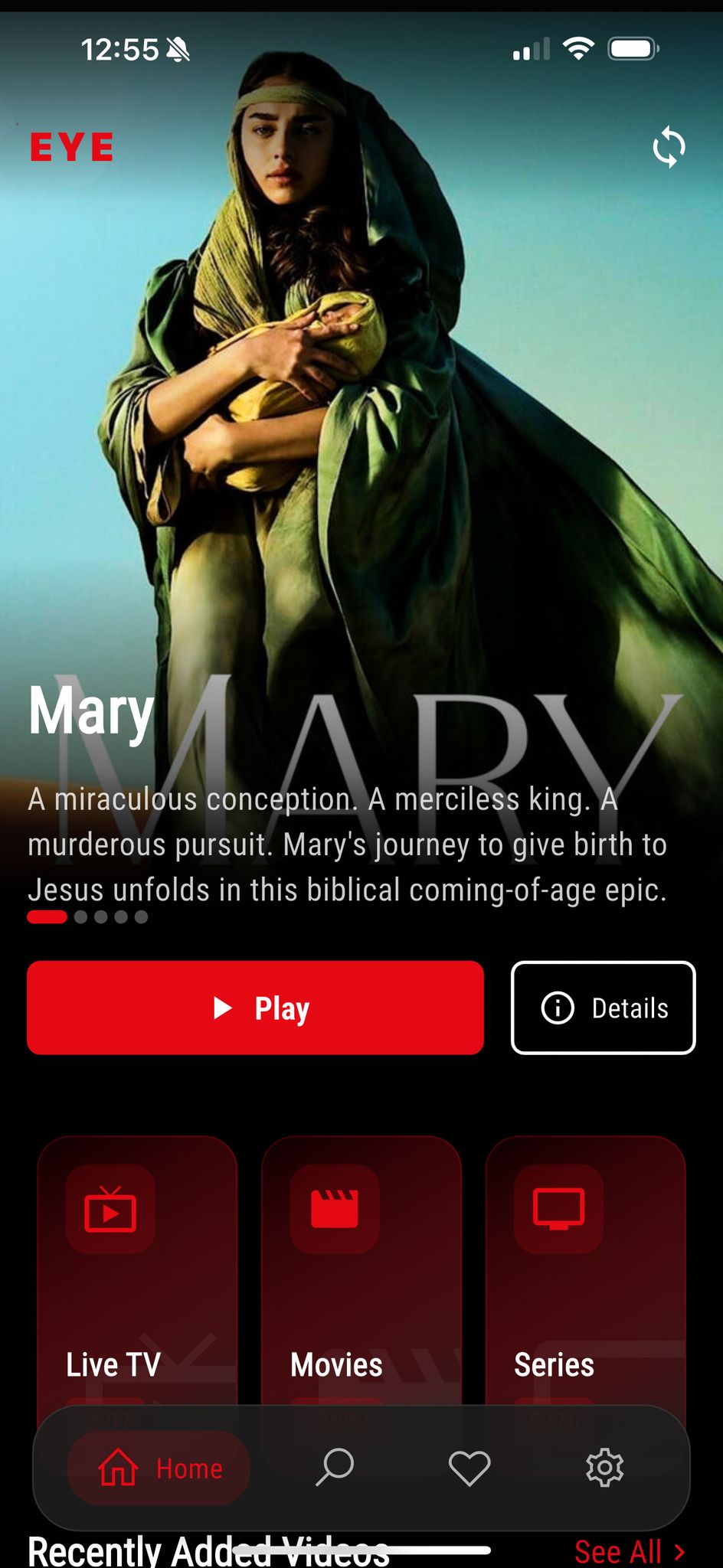
Task: Open the settings gear tab
Action: (604, 1468)
